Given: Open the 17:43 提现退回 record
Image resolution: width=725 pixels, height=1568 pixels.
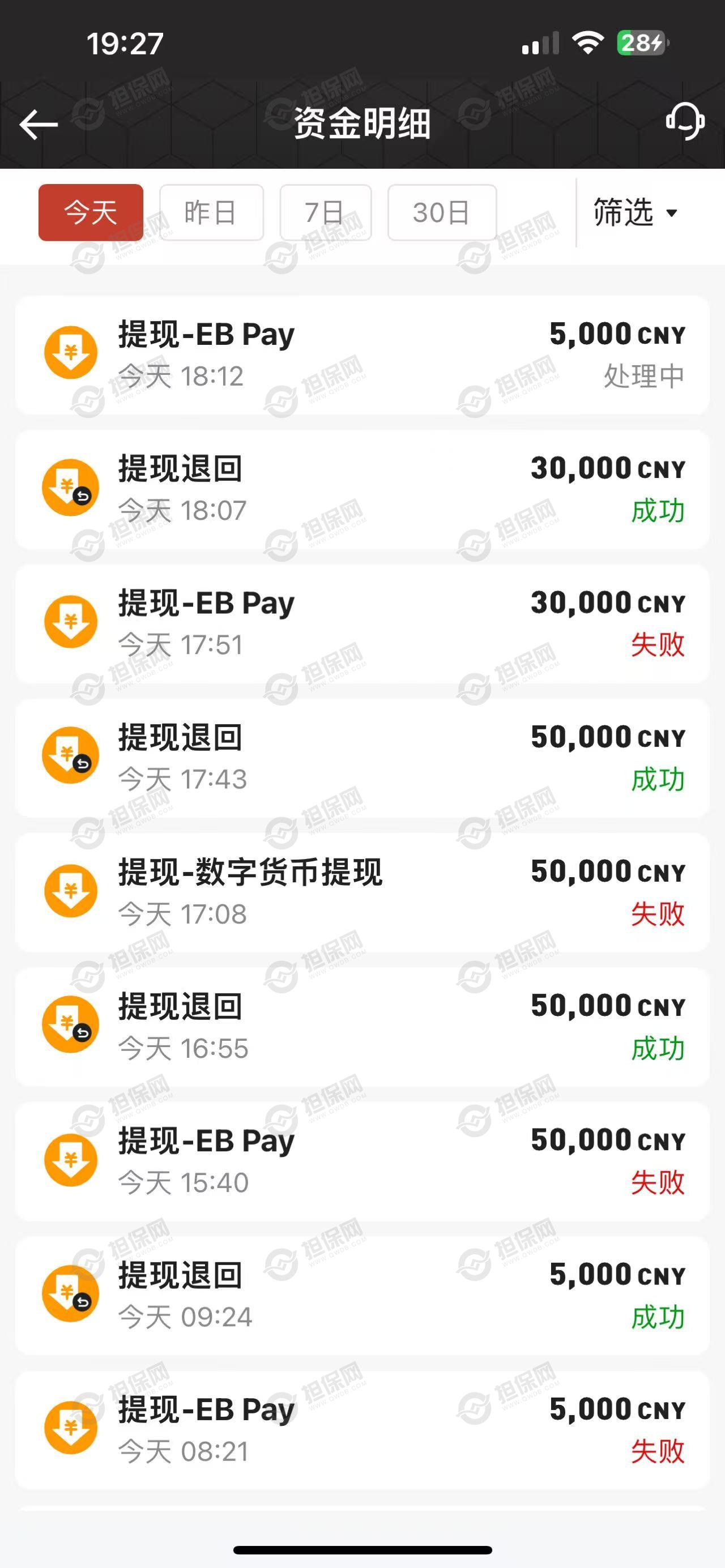Looking at the screenshot, I should pos(362,758).
